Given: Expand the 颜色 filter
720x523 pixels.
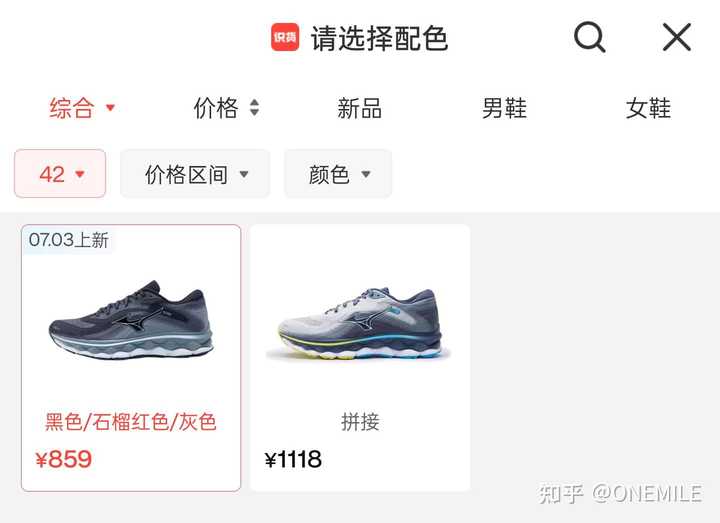Looking at the screenshot, I should coord(338,174).
